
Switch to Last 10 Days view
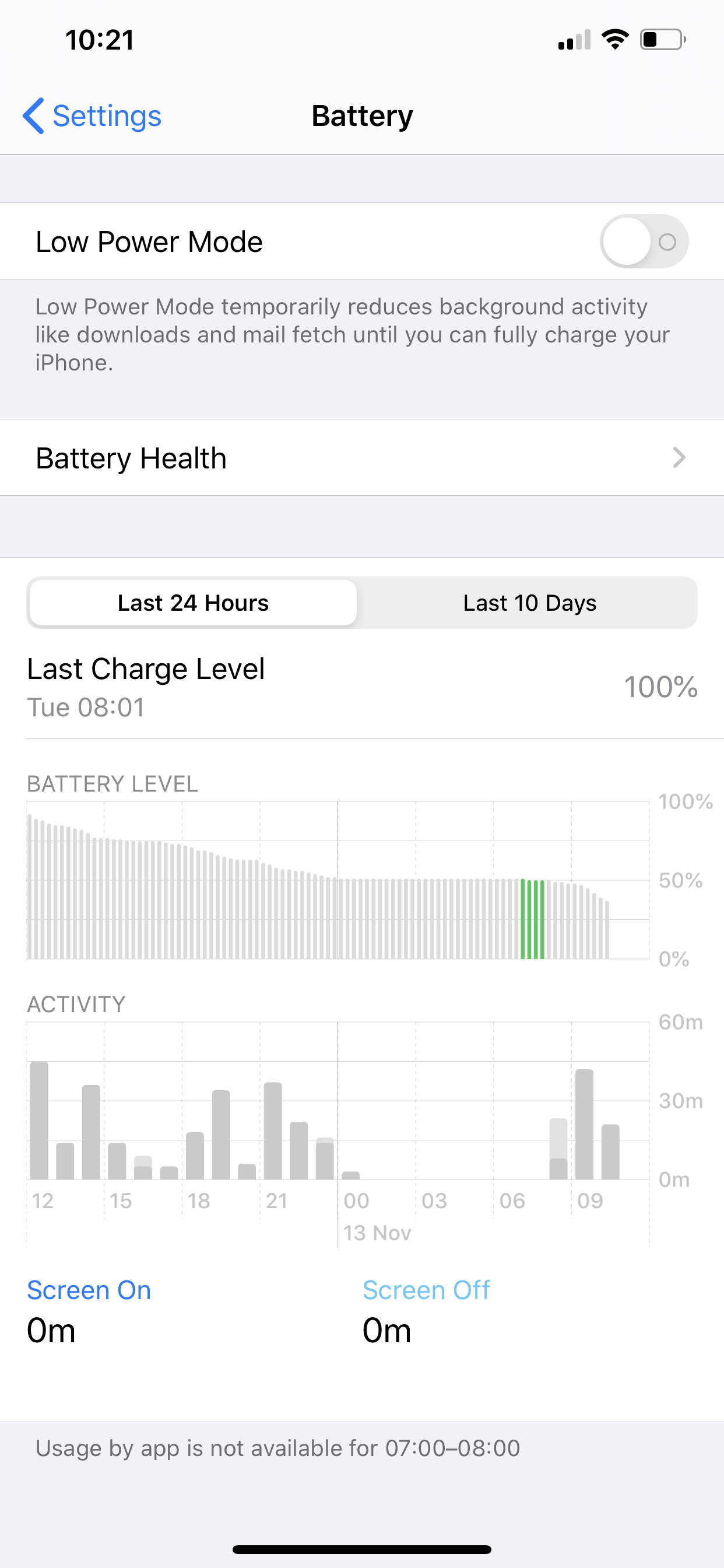529,603
